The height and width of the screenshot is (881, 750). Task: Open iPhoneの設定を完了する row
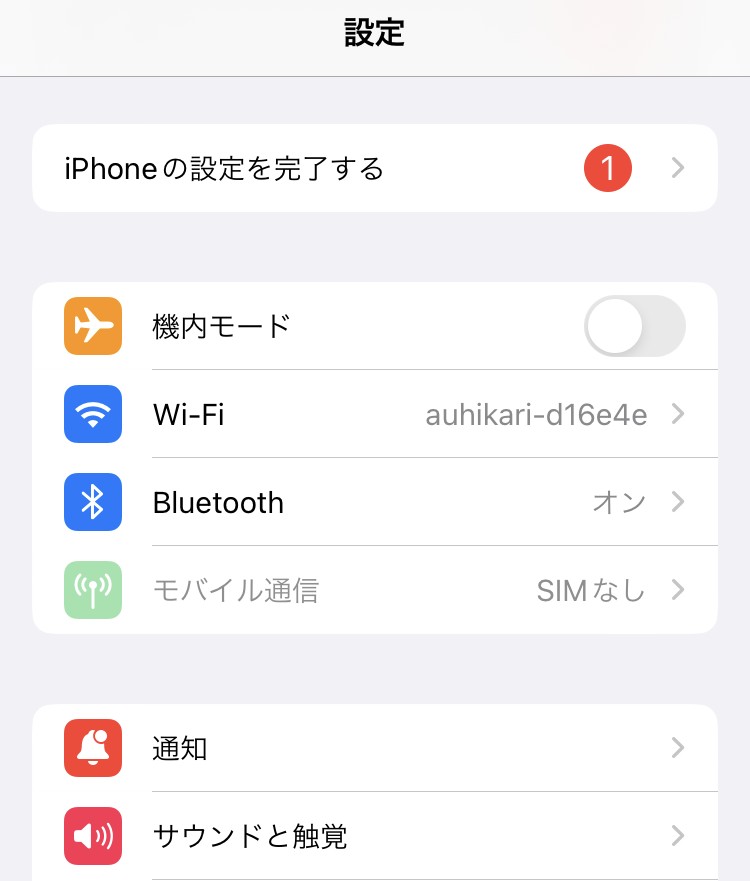pyautogui.click(x=374, y=168)
